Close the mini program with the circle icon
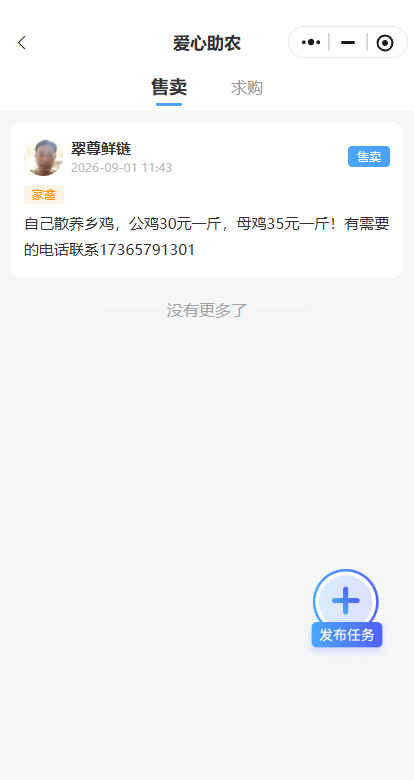This screenshot has height=780, width=414. coord(385,43)
